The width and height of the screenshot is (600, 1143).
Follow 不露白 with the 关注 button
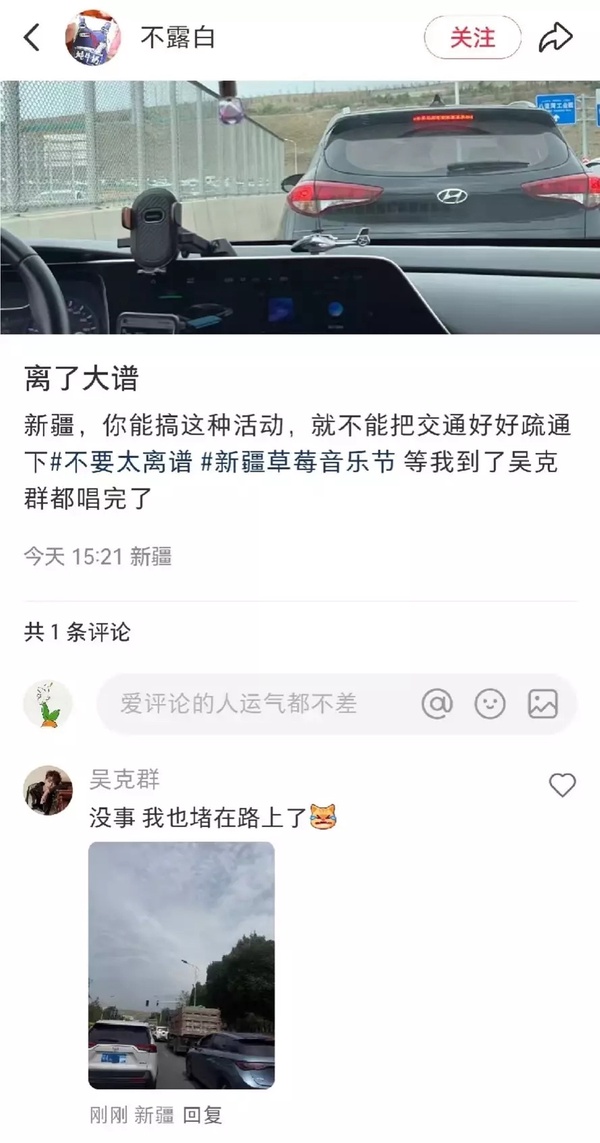tap(472, 39)
